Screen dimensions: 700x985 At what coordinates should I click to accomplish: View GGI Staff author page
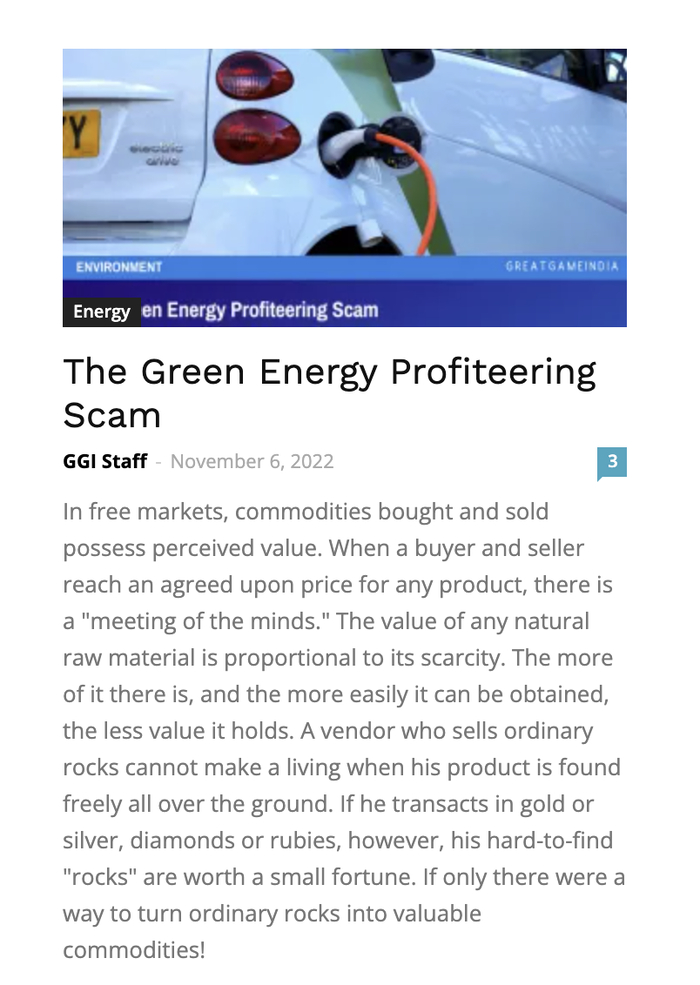click(105, 461)
